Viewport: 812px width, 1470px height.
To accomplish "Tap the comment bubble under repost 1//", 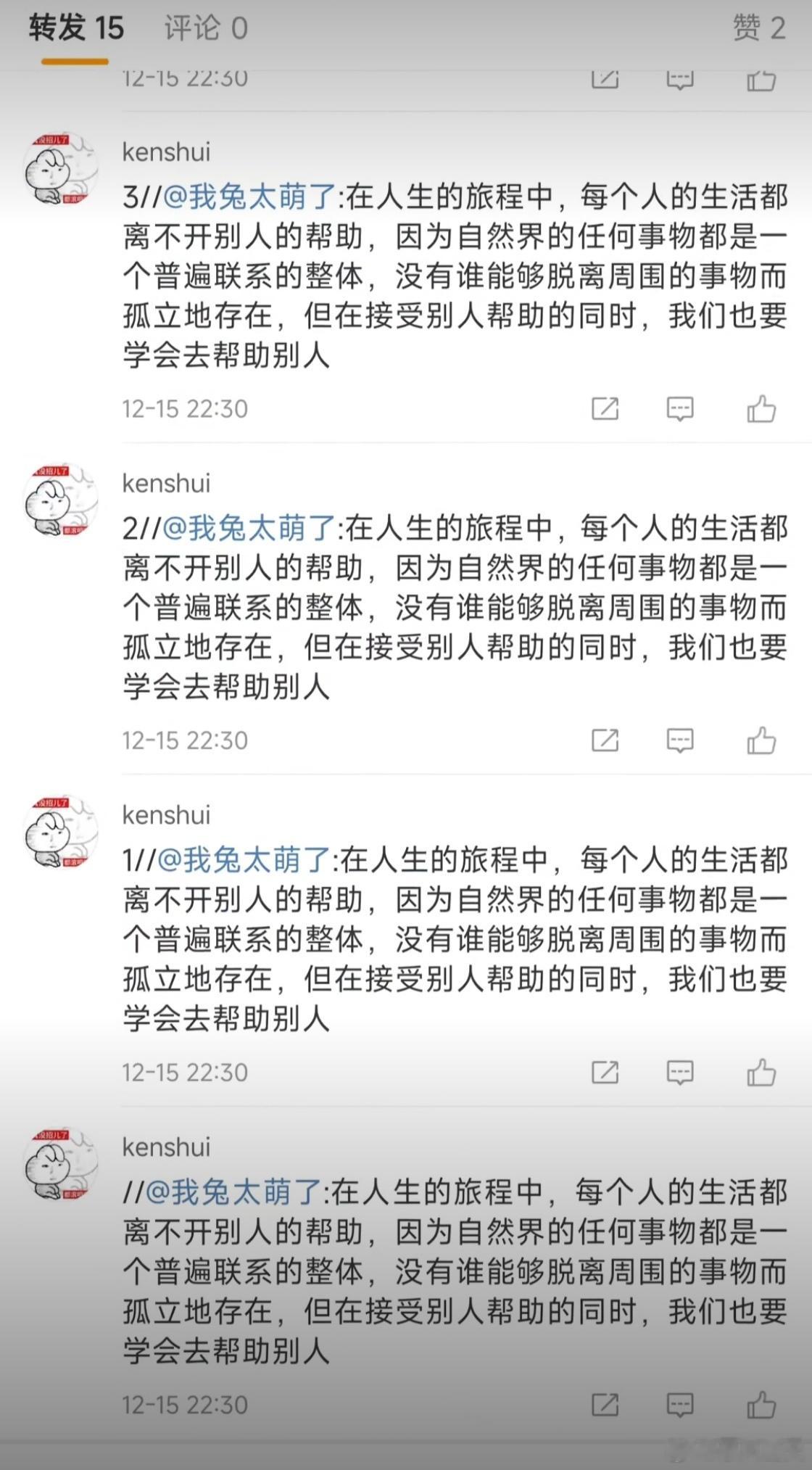I will (679, 1072).
